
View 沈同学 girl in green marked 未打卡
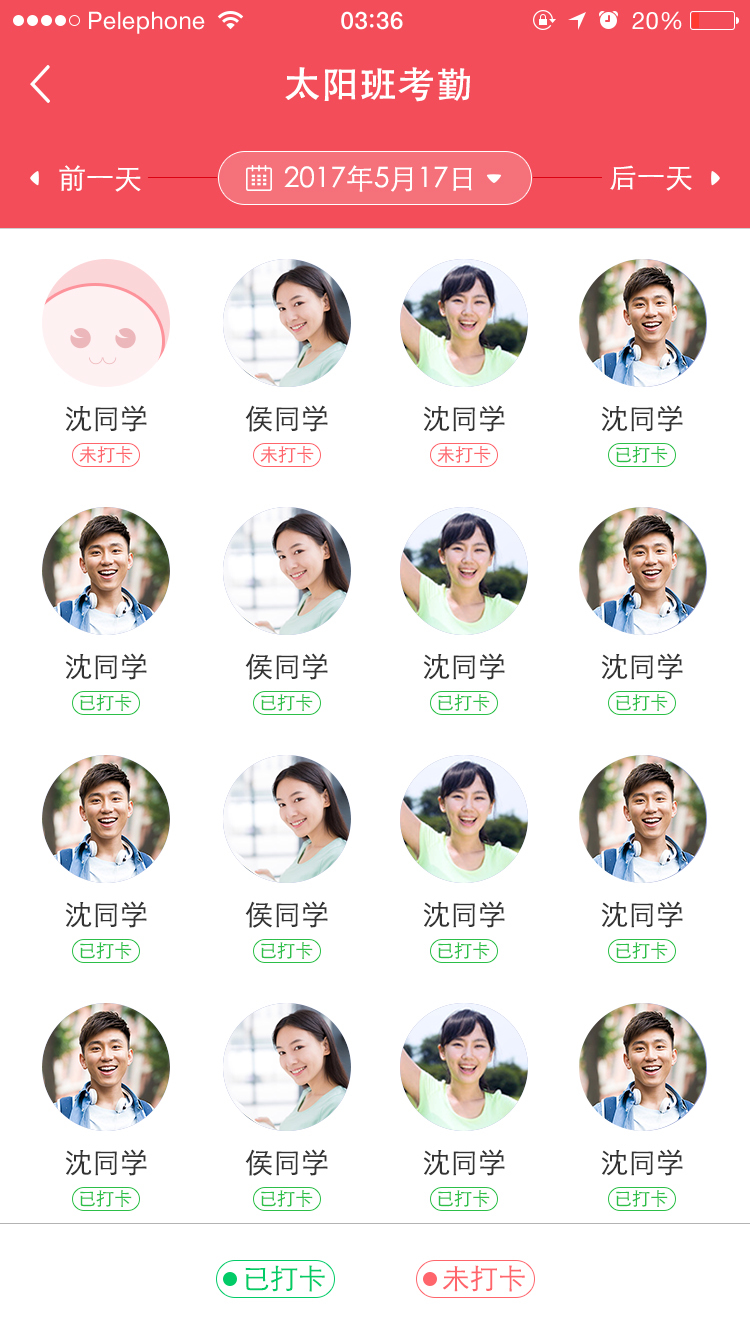(464, 323)
